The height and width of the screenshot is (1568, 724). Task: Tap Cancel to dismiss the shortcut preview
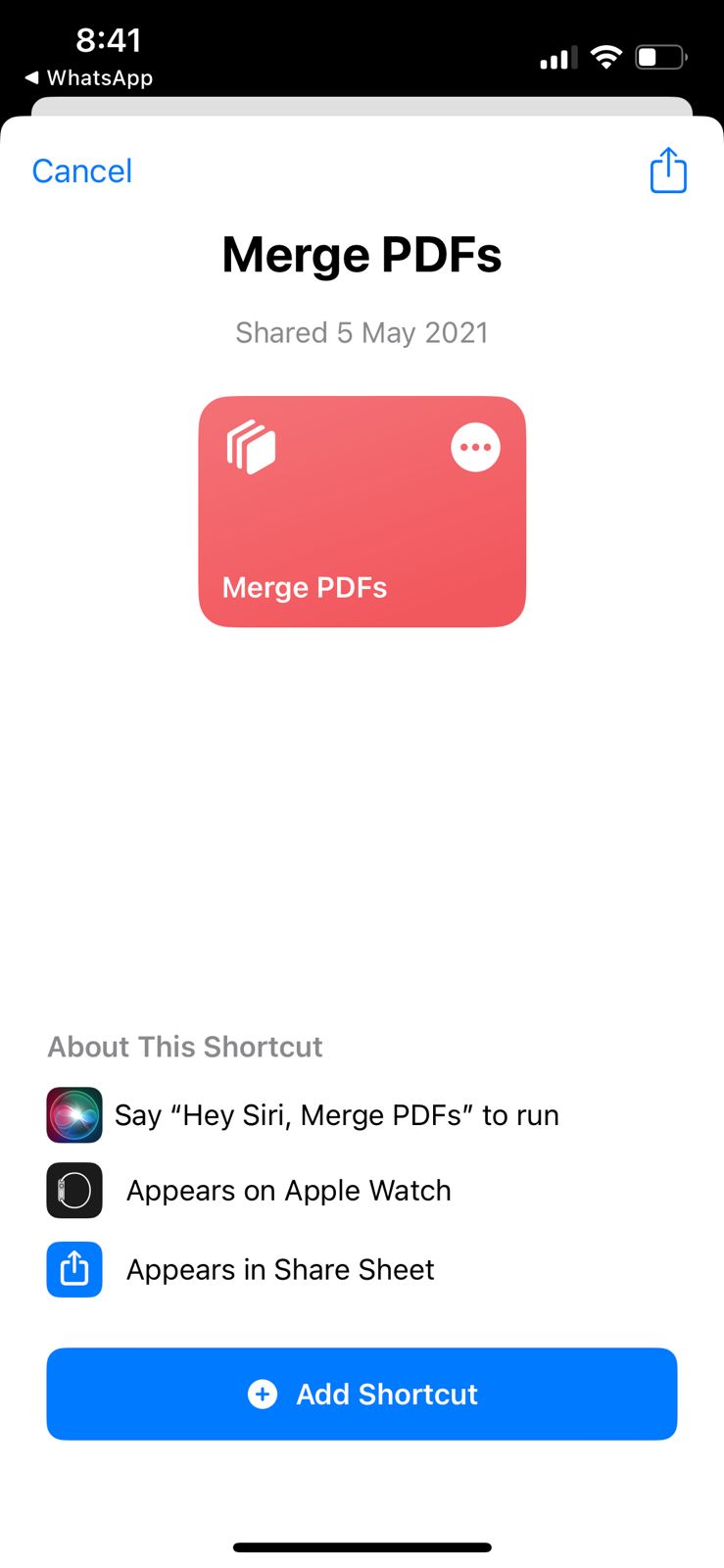coord(82,171)
